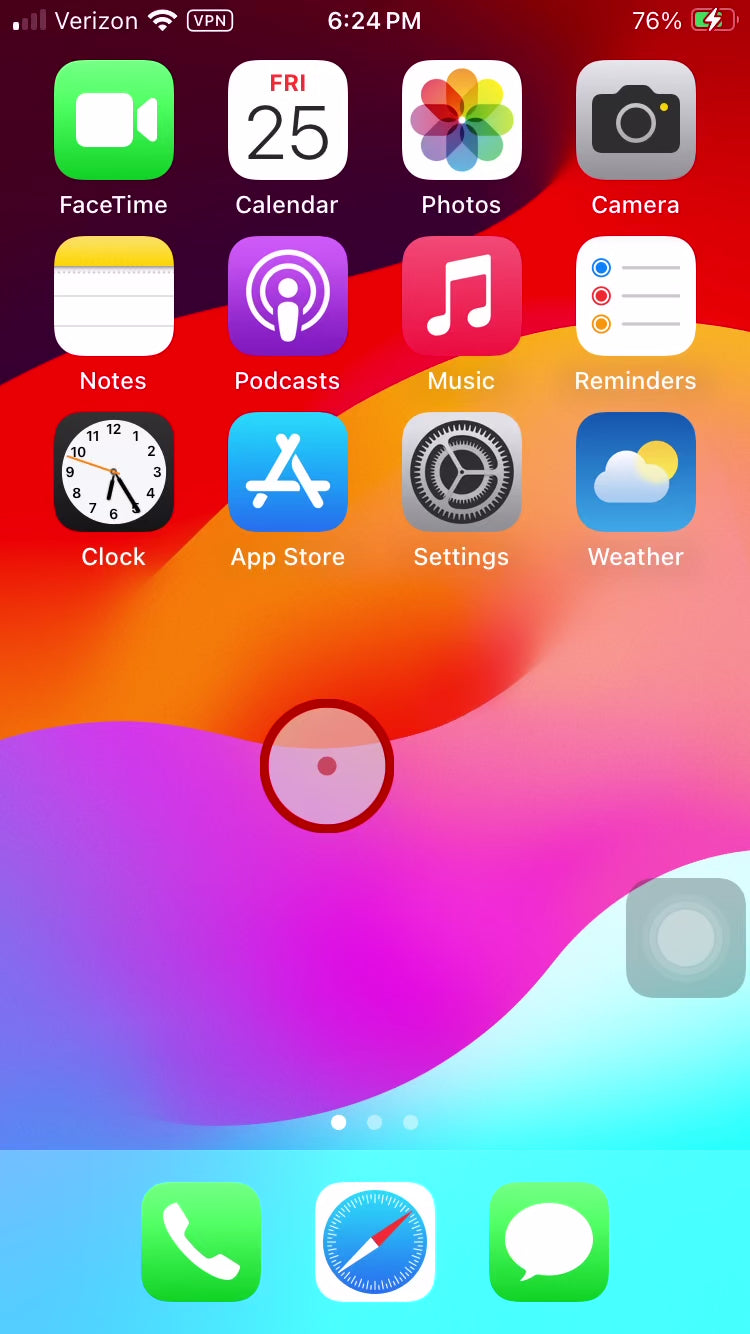Launch the Podcasts app
Viewport: 750px width, 1334px height.
(288, 297)
